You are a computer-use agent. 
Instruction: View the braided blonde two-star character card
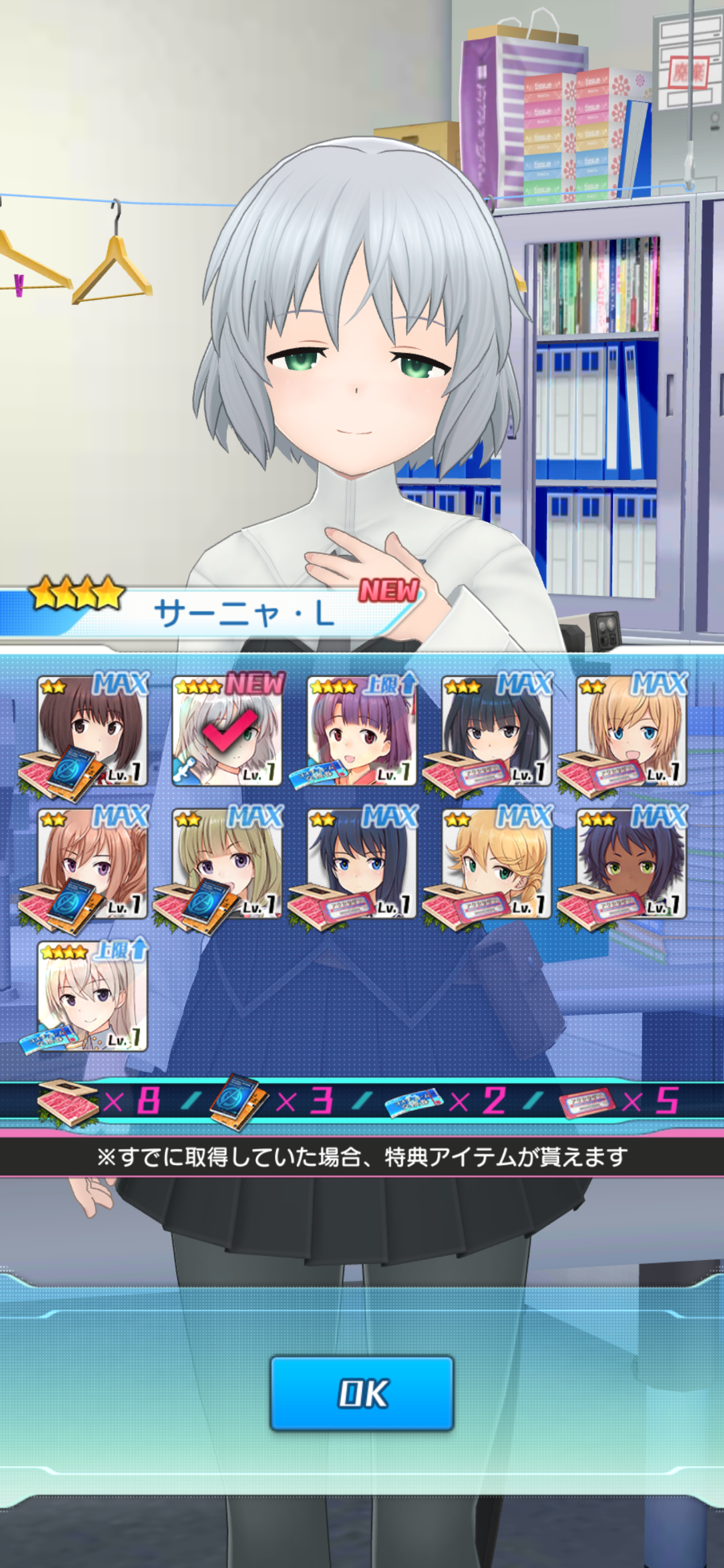click(x=496, y=863)
